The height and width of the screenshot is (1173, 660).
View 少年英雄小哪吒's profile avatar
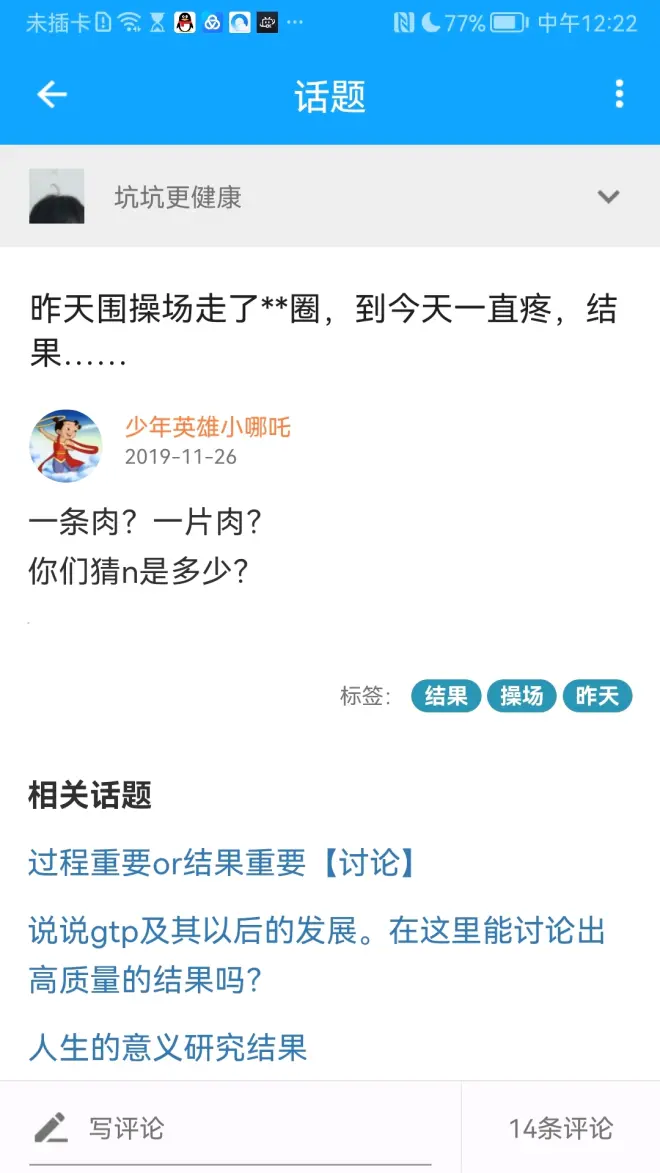65,444
